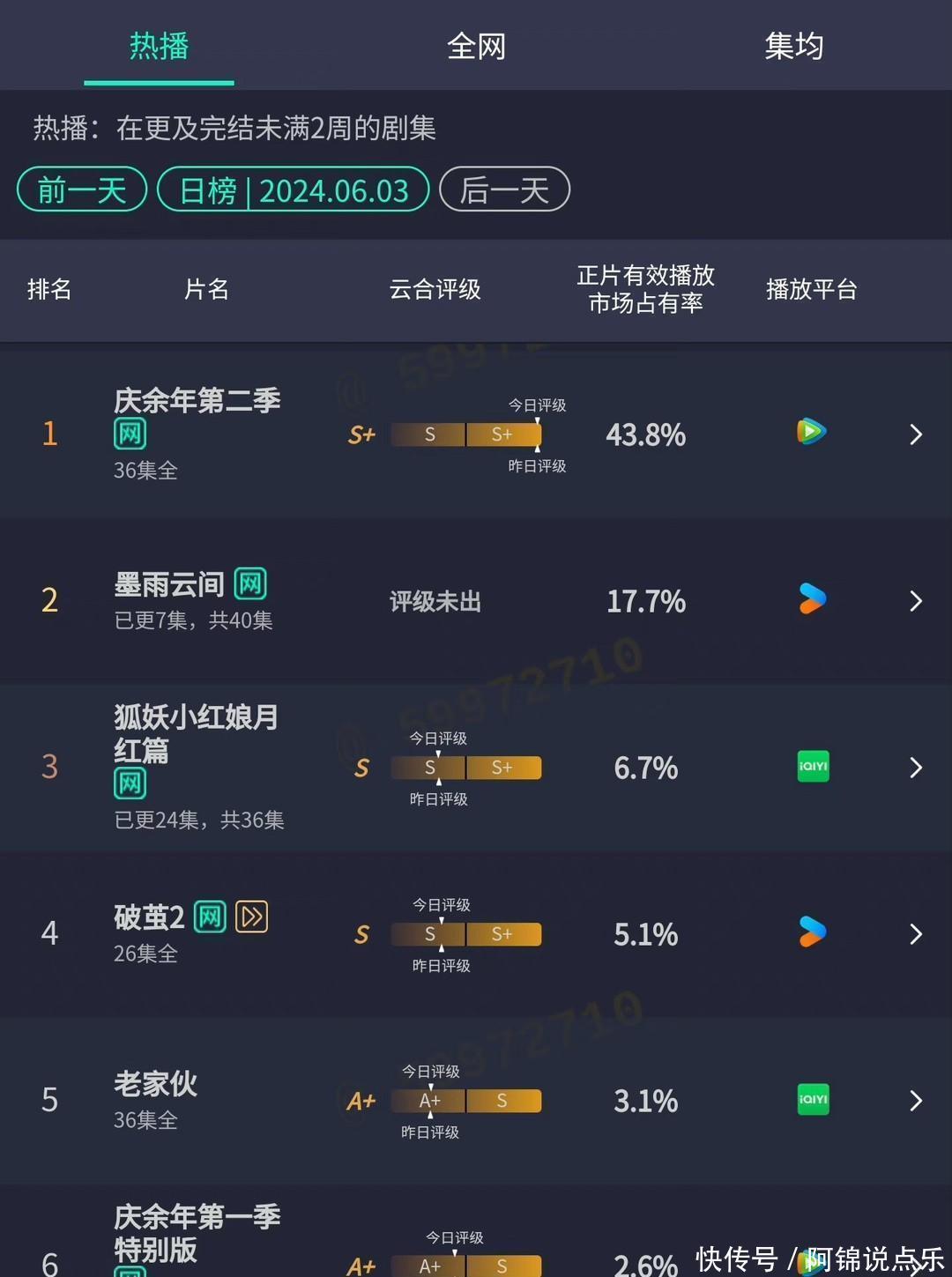Open 庆余年第一季特别版 details
952x1277 pixels.
click(x=197, y=1234)
